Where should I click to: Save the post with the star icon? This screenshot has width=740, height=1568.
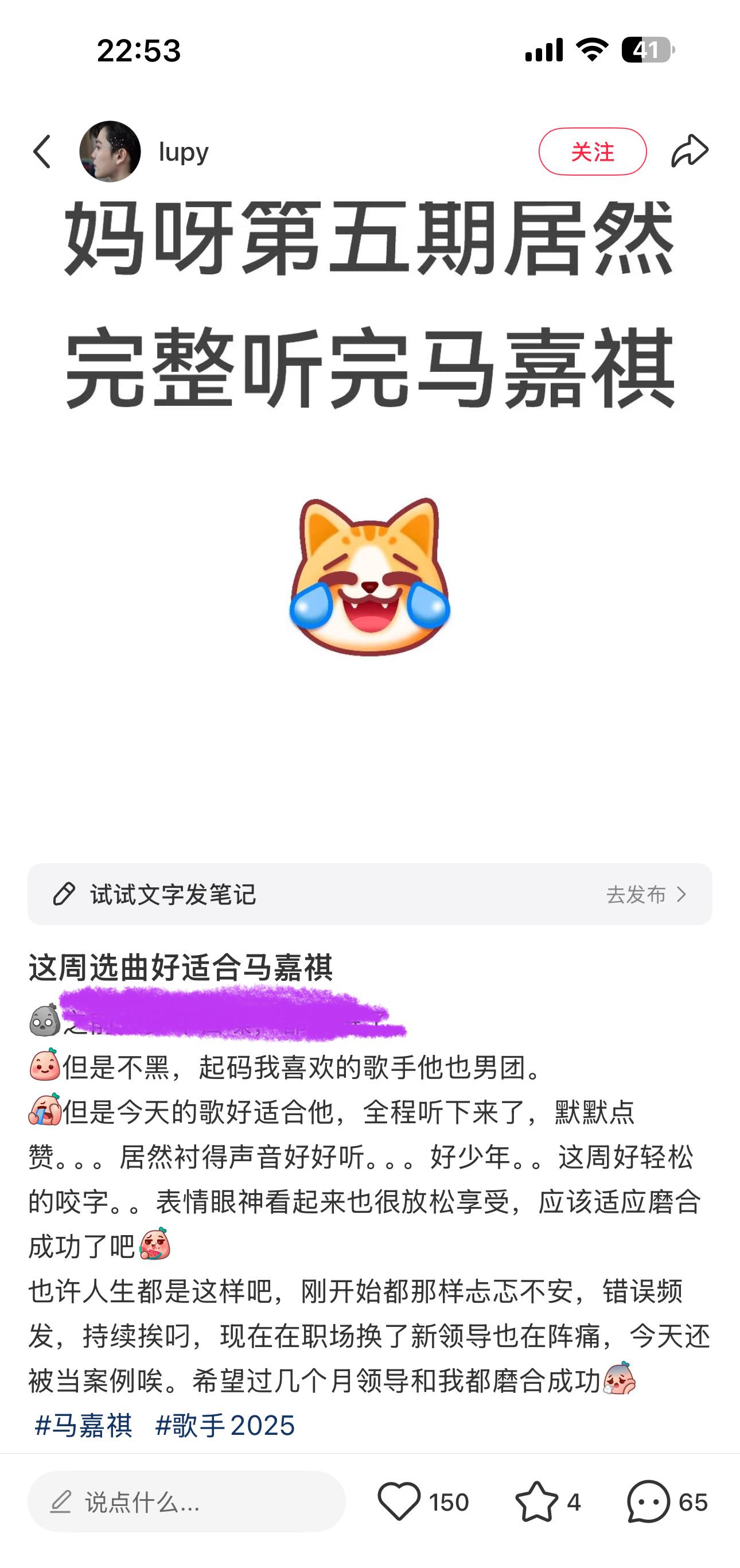(536, 1501)
